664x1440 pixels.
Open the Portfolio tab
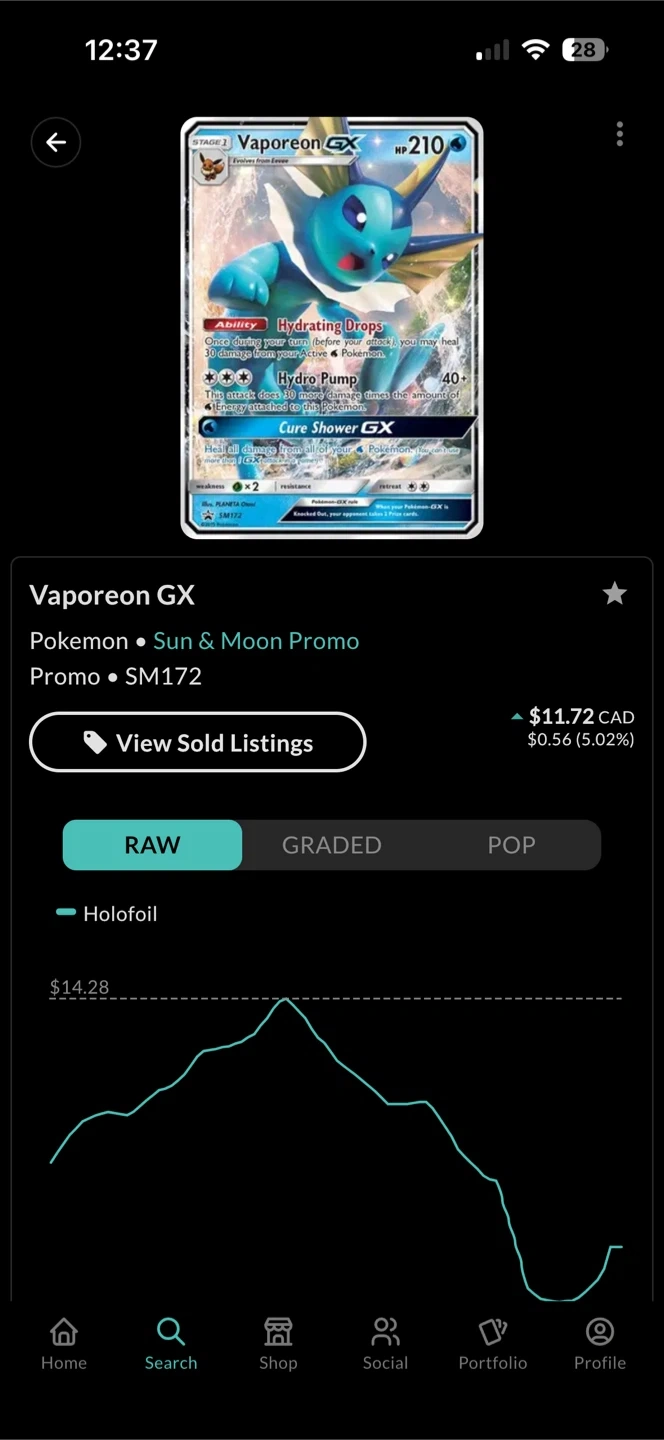coord(493,1344)
